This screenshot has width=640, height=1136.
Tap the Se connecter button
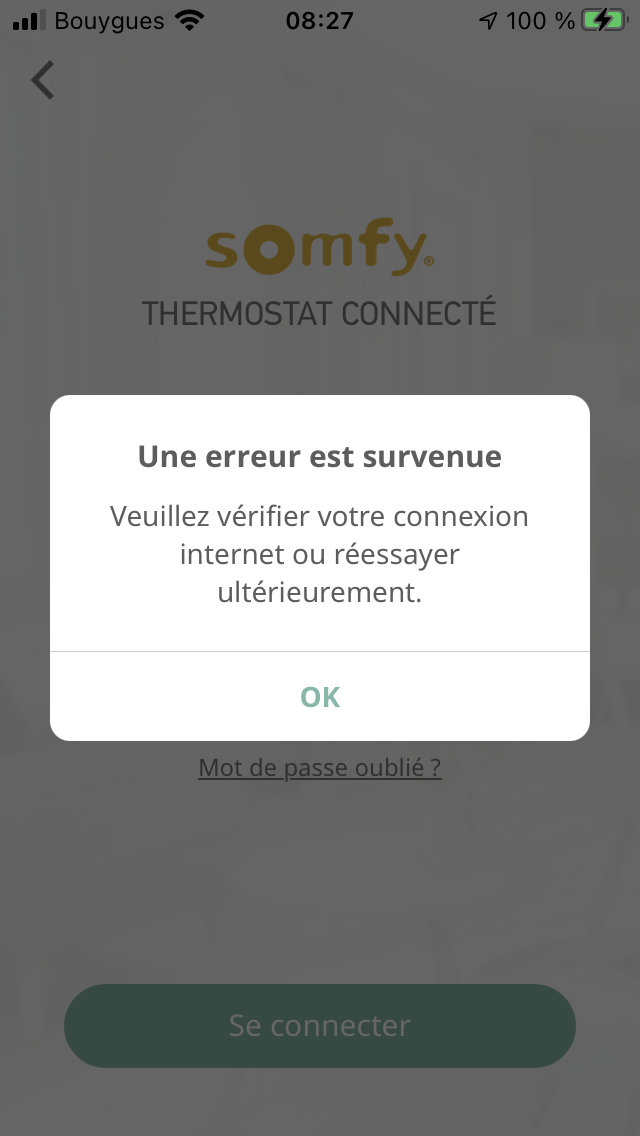pyautogui.click(x=320, y=1025)
